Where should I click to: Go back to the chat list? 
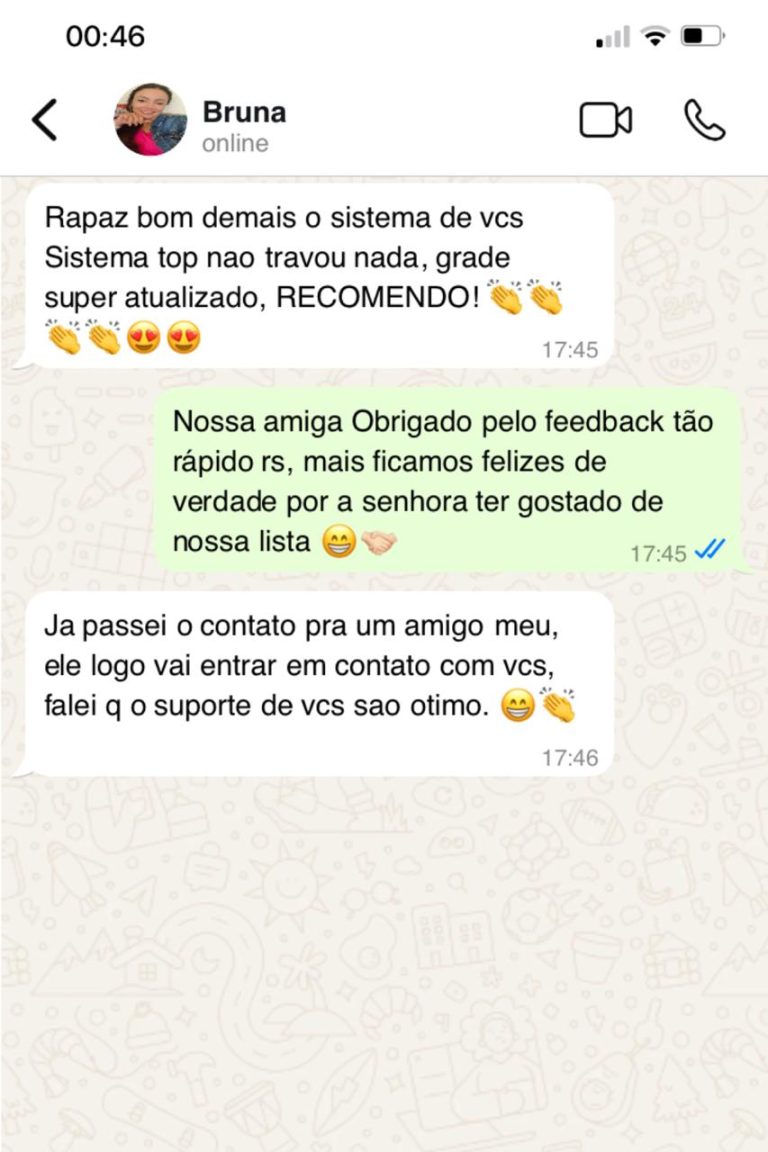[45, 120]
